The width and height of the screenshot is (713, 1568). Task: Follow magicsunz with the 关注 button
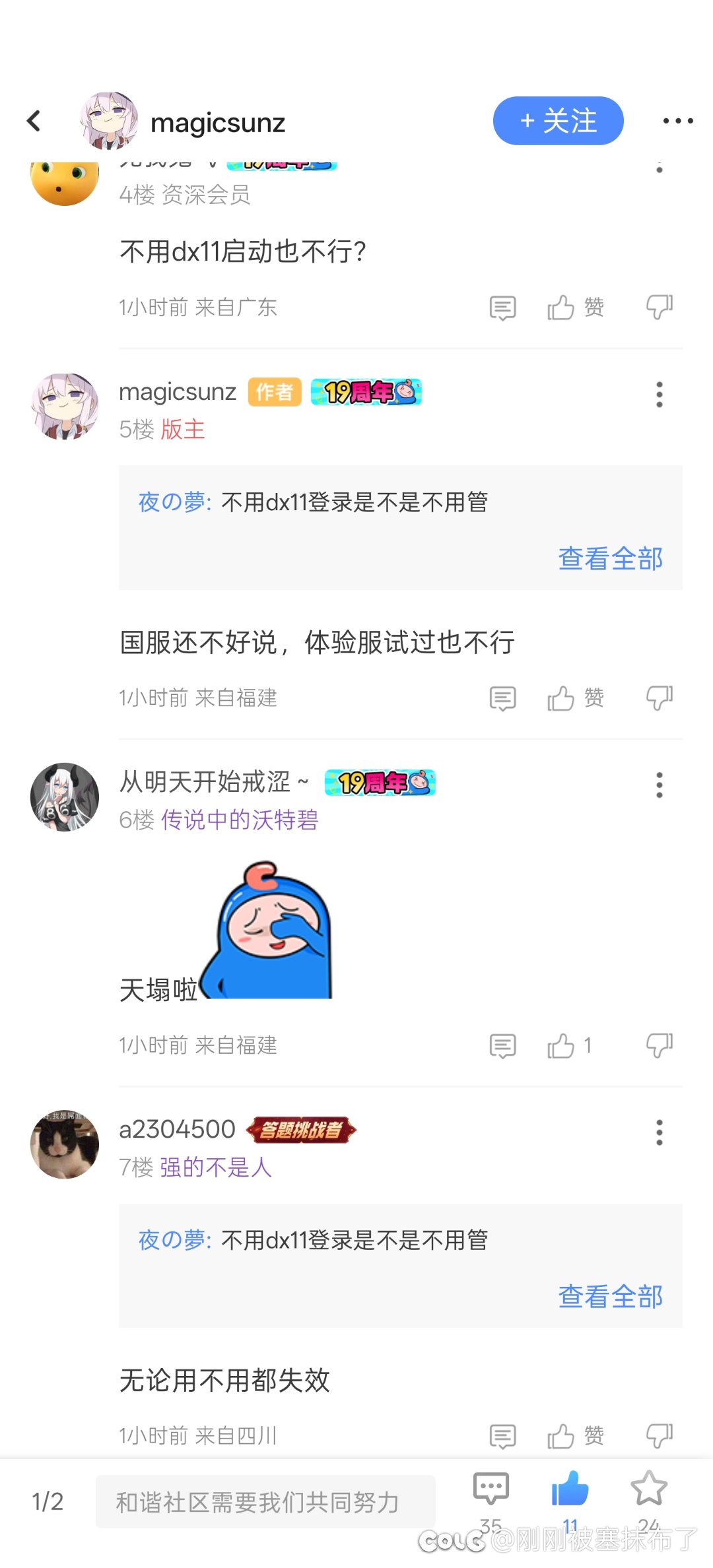[558, 121]
